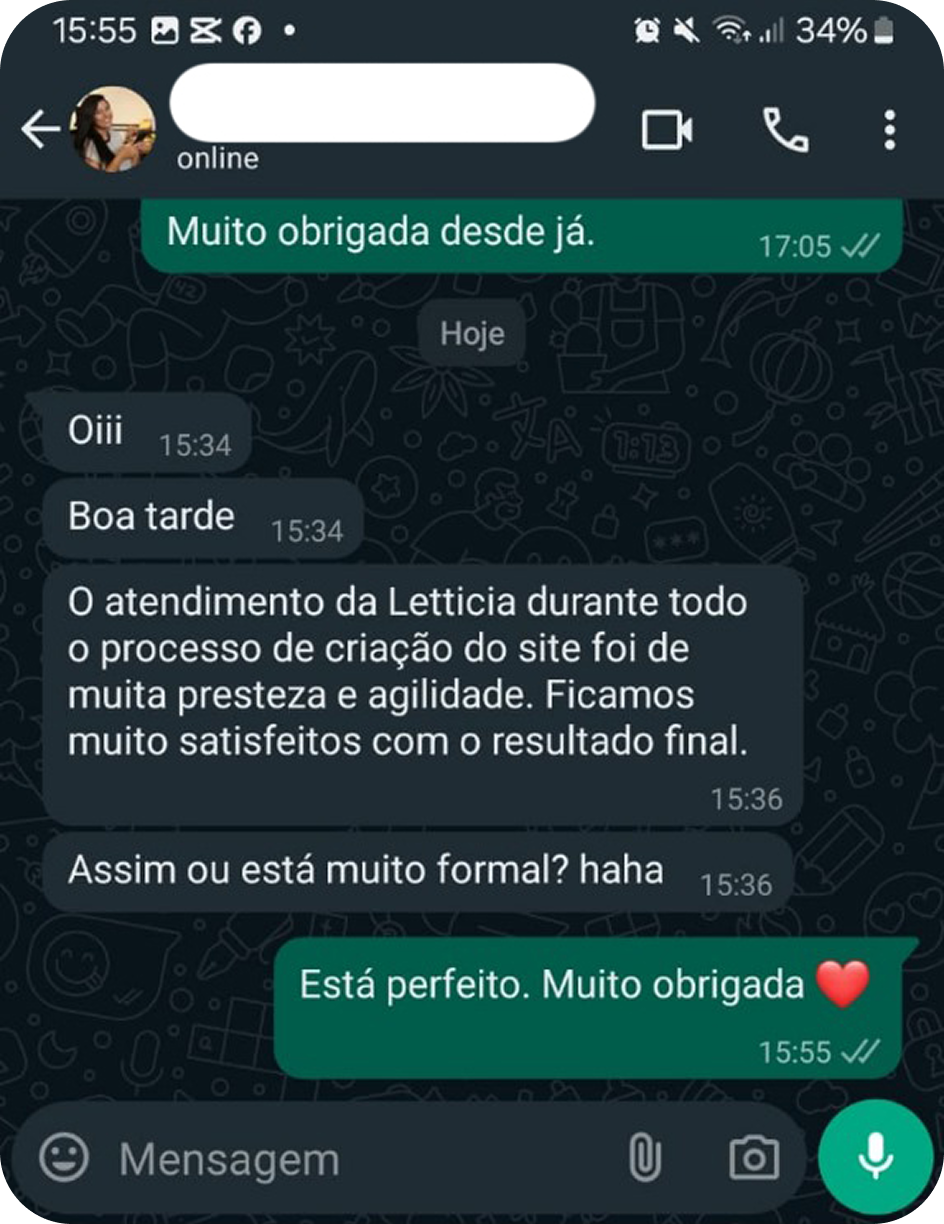Open the camera from the message bar

tap(753, 1158)
